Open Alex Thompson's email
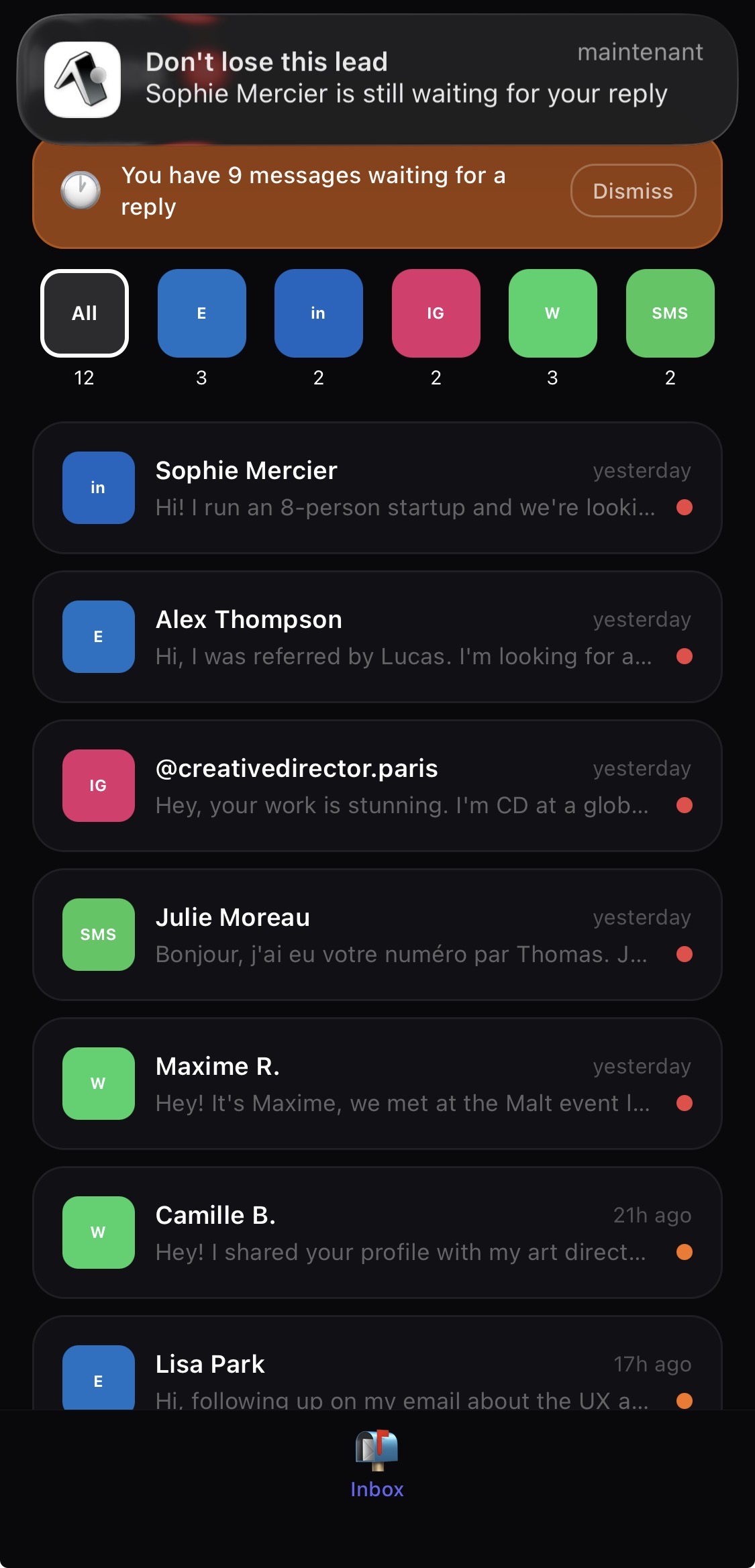This screenshot has width=755, height=1568. (x=377, y=637)
